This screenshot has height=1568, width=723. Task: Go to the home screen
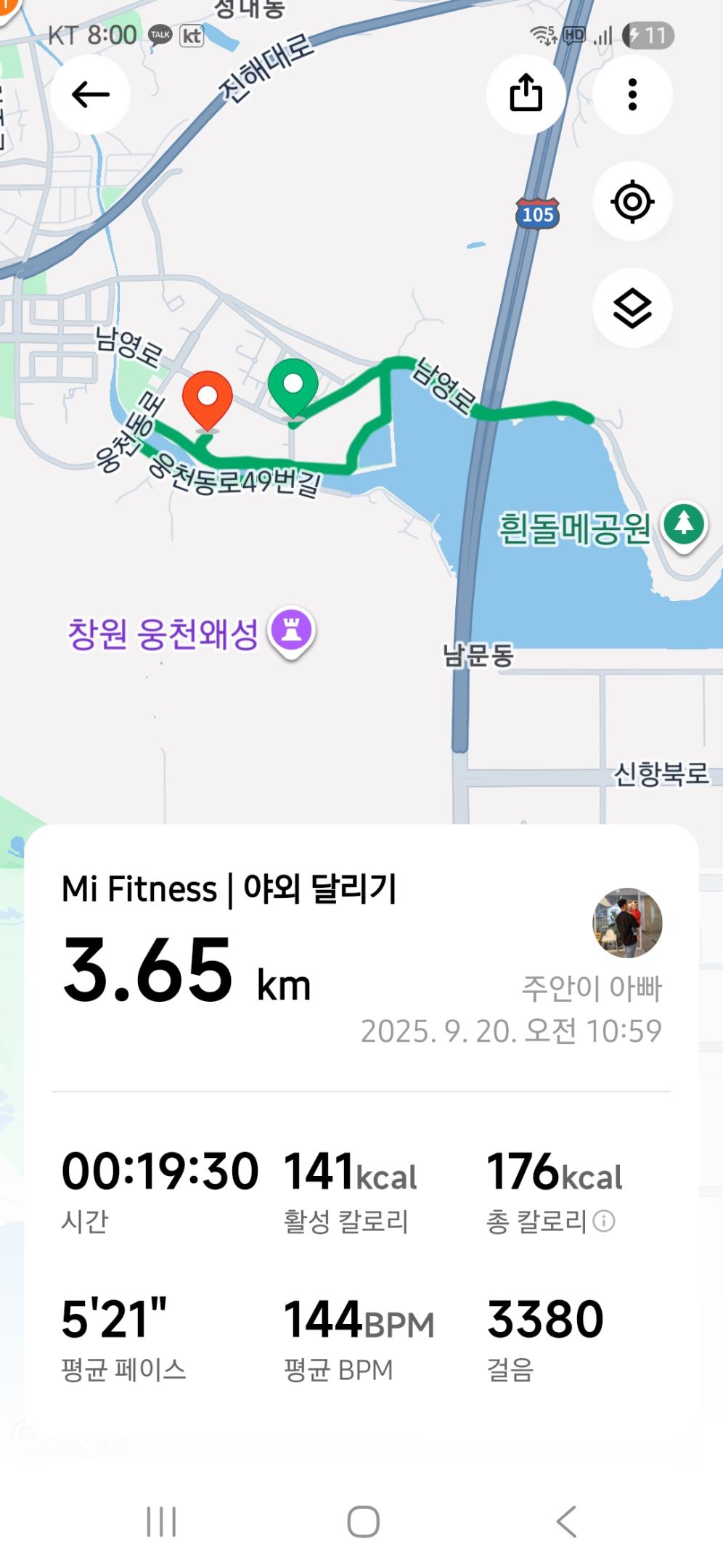[363, 1522]
